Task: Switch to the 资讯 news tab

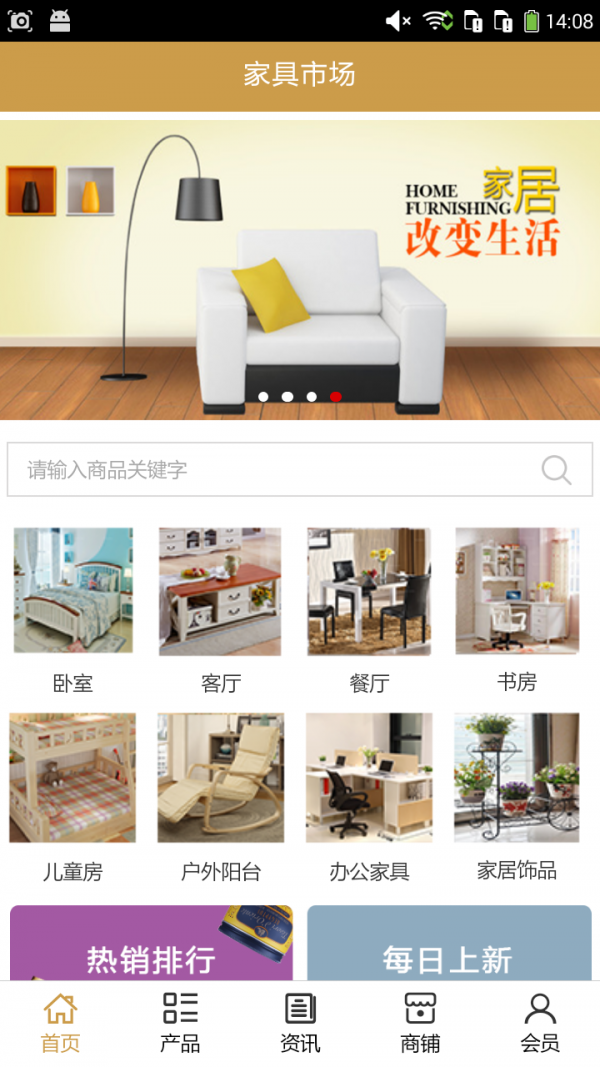Action: click(300, 1023)
